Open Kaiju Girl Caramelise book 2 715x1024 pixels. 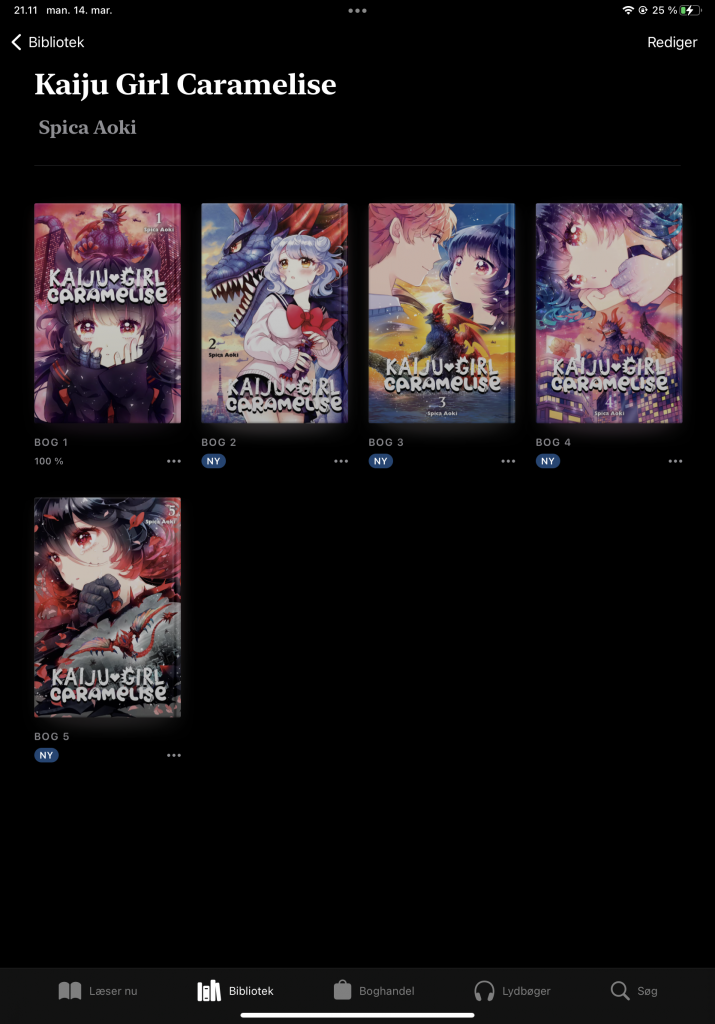coord(274,313)
